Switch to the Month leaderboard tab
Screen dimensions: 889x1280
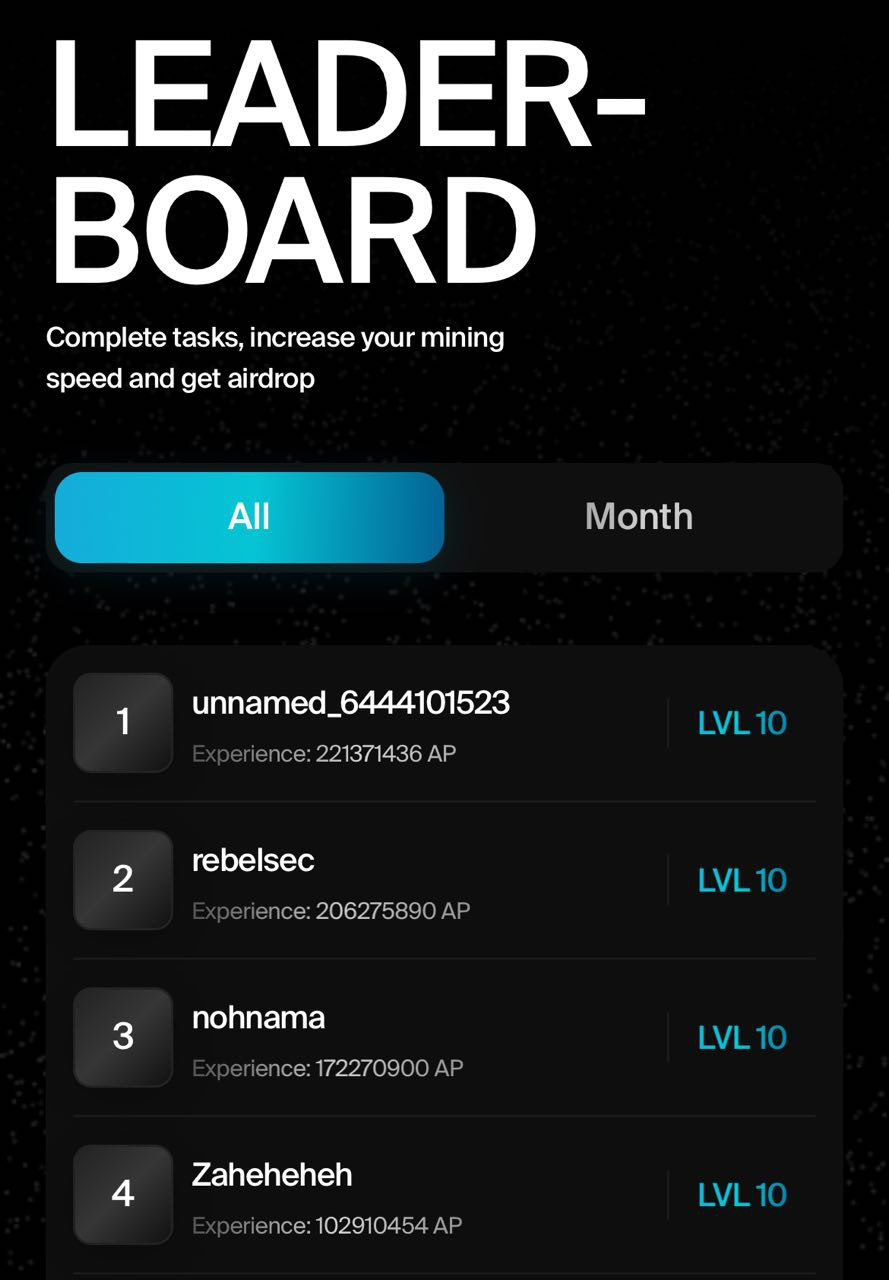[x=638, y=517]
